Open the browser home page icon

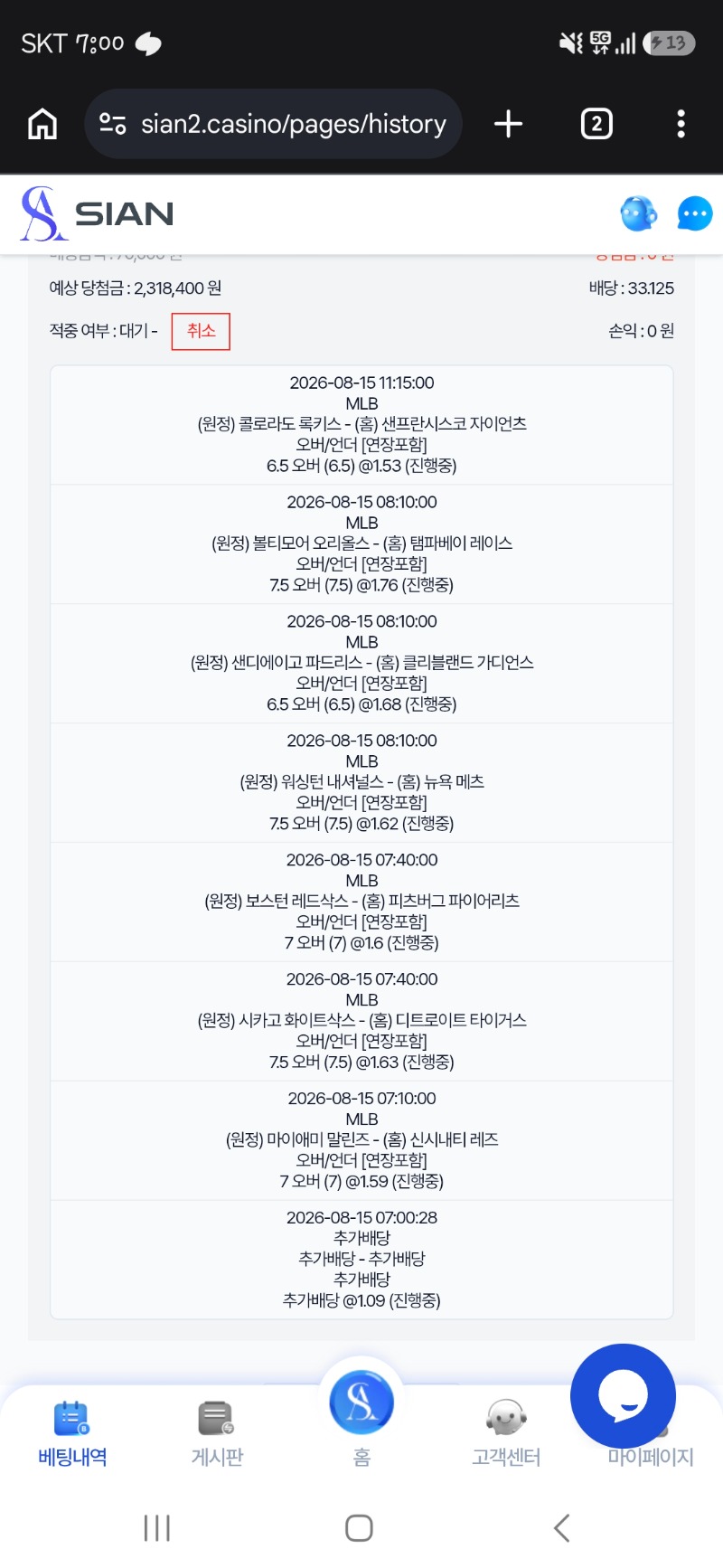[x=42, y=124]
